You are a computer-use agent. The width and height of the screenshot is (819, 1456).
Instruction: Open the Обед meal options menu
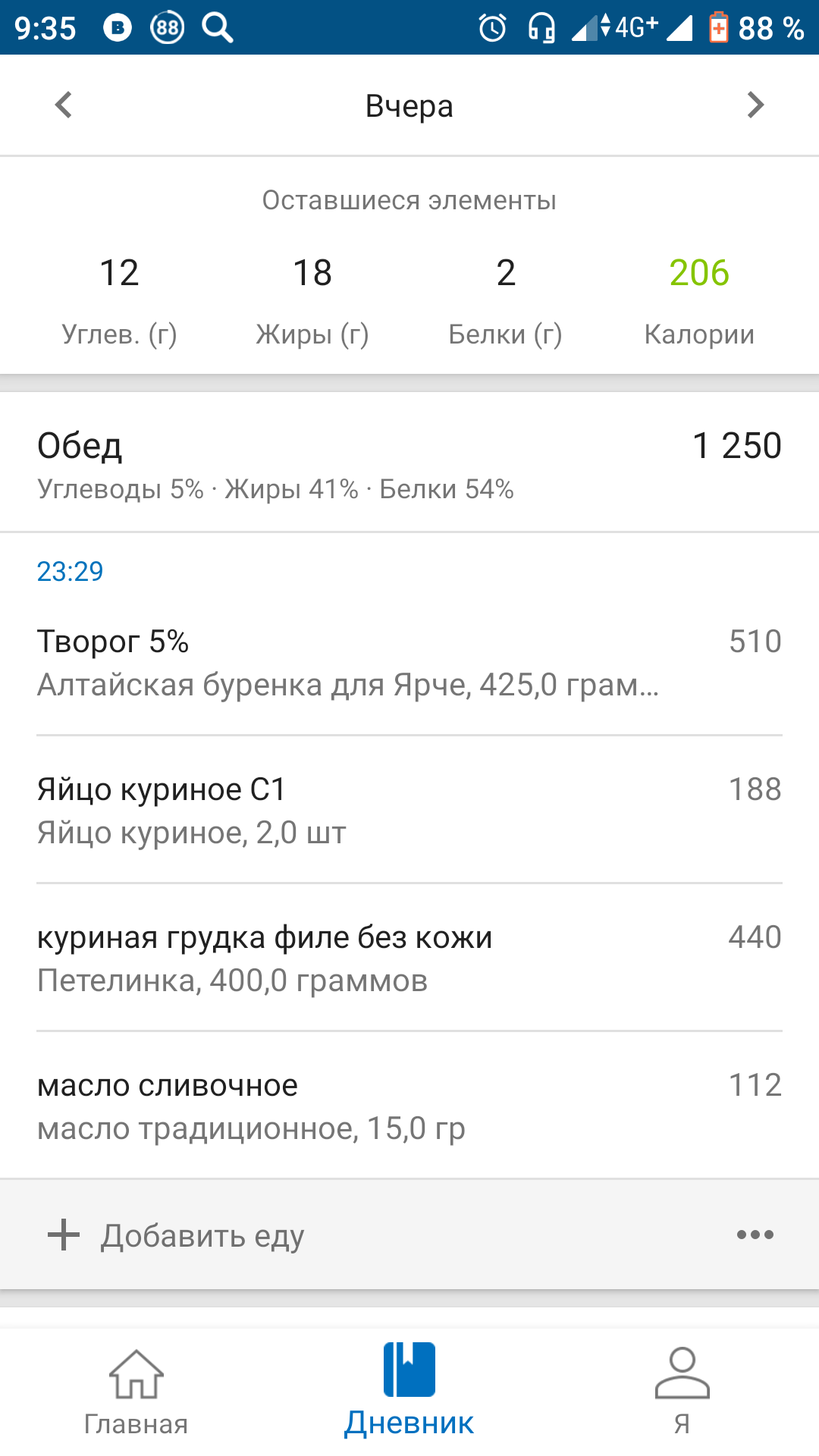tap(755, 1235)
